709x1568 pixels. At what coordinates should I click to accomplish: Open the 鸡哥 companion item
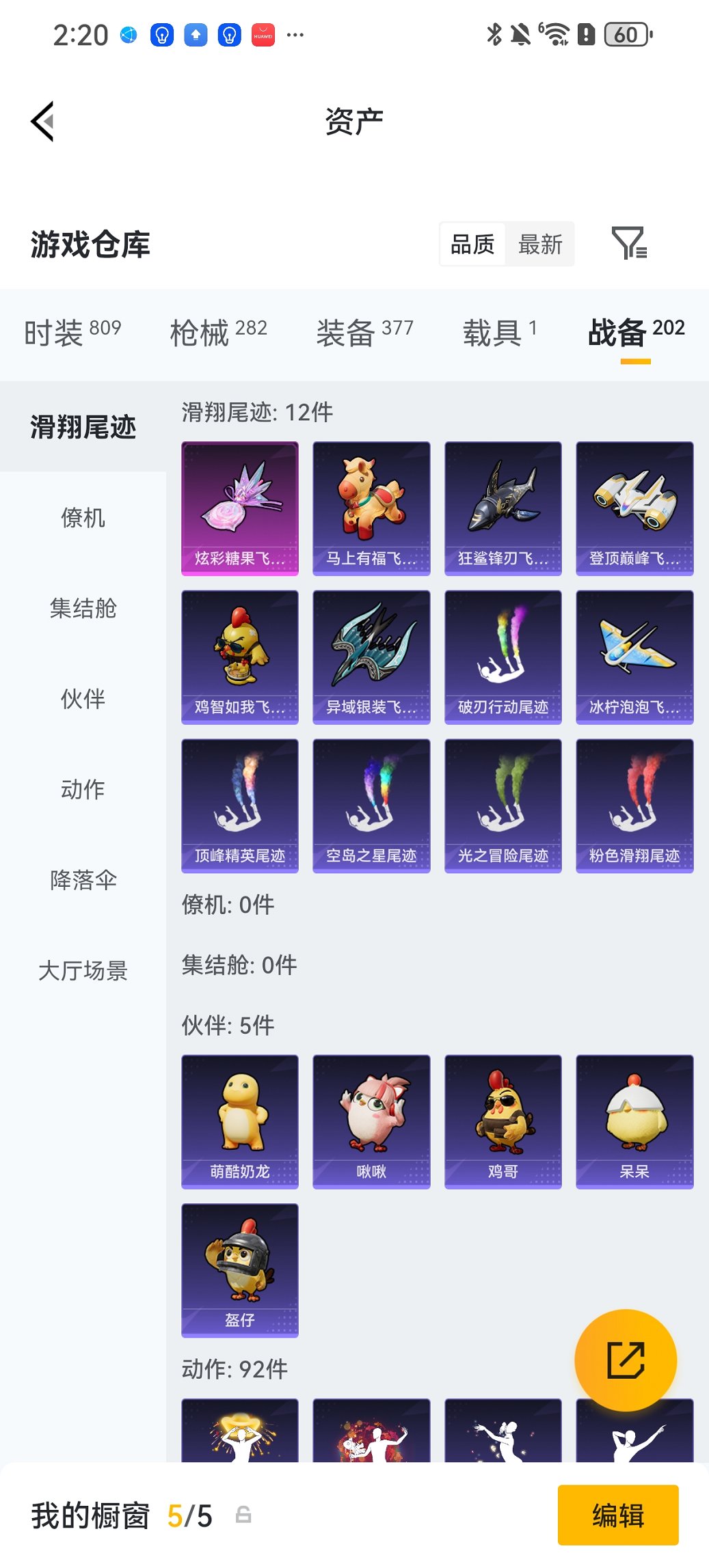click(503, 1120)
